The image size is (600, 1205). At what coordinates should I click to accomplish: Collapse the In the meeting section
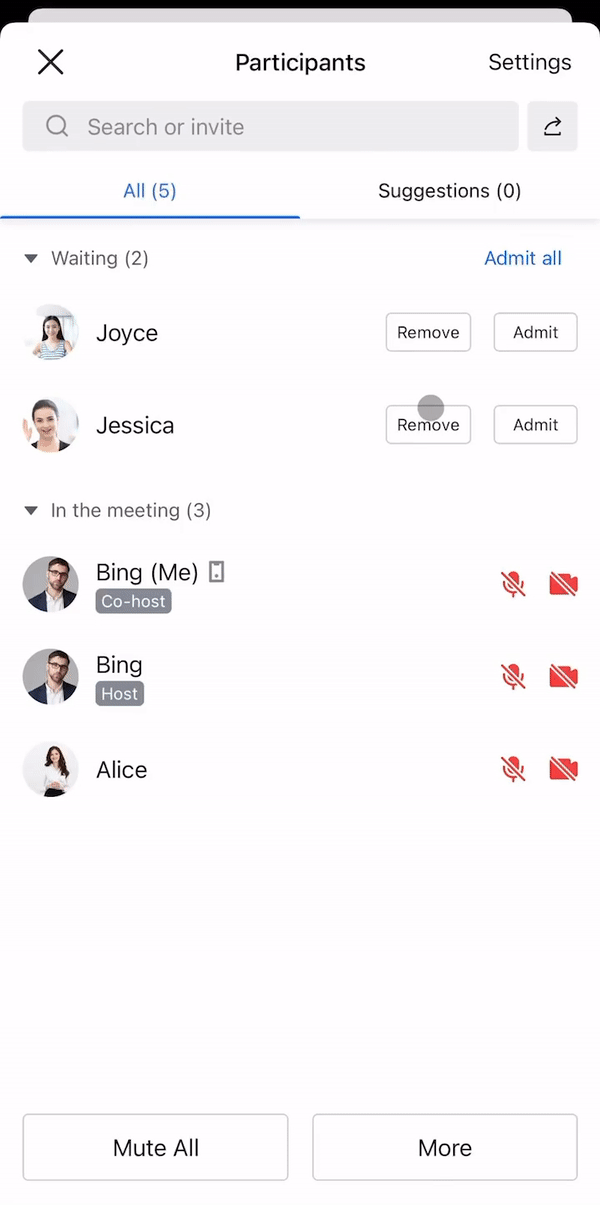pos(31,511)
